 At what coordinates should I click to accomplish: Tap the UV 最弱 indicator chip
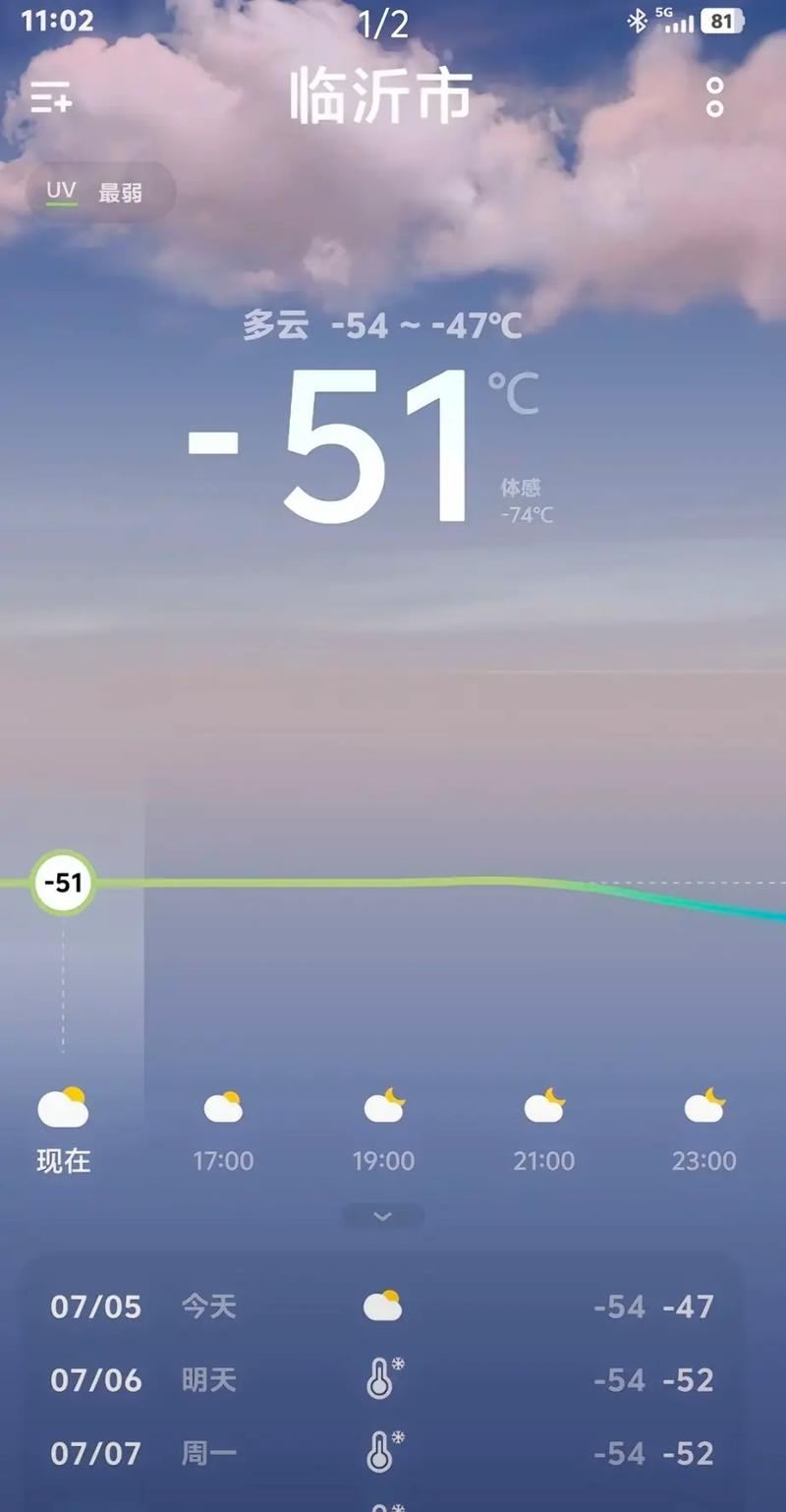pos(98,192)
